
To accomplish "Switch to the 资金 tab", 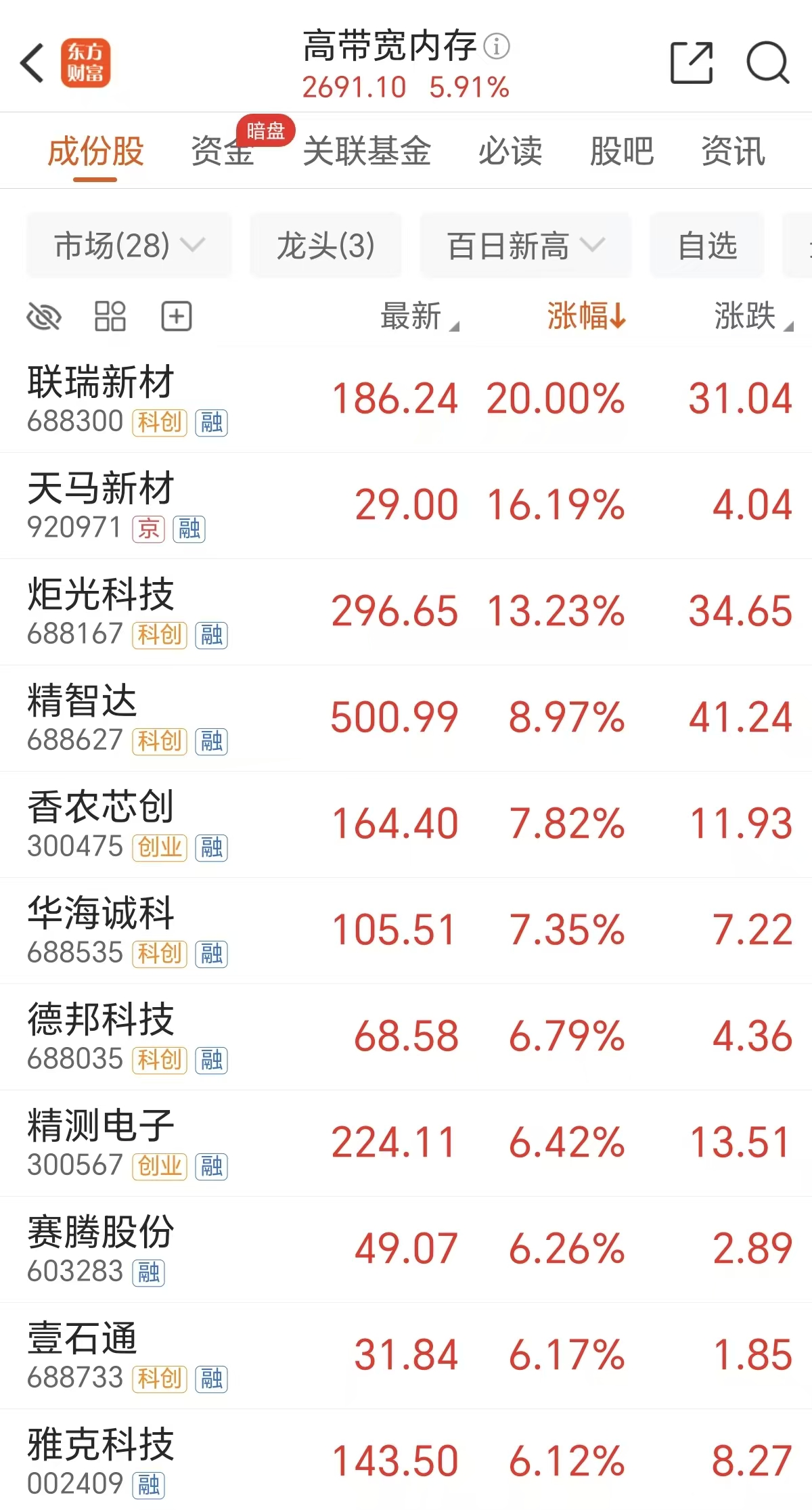I will point(222,151).
